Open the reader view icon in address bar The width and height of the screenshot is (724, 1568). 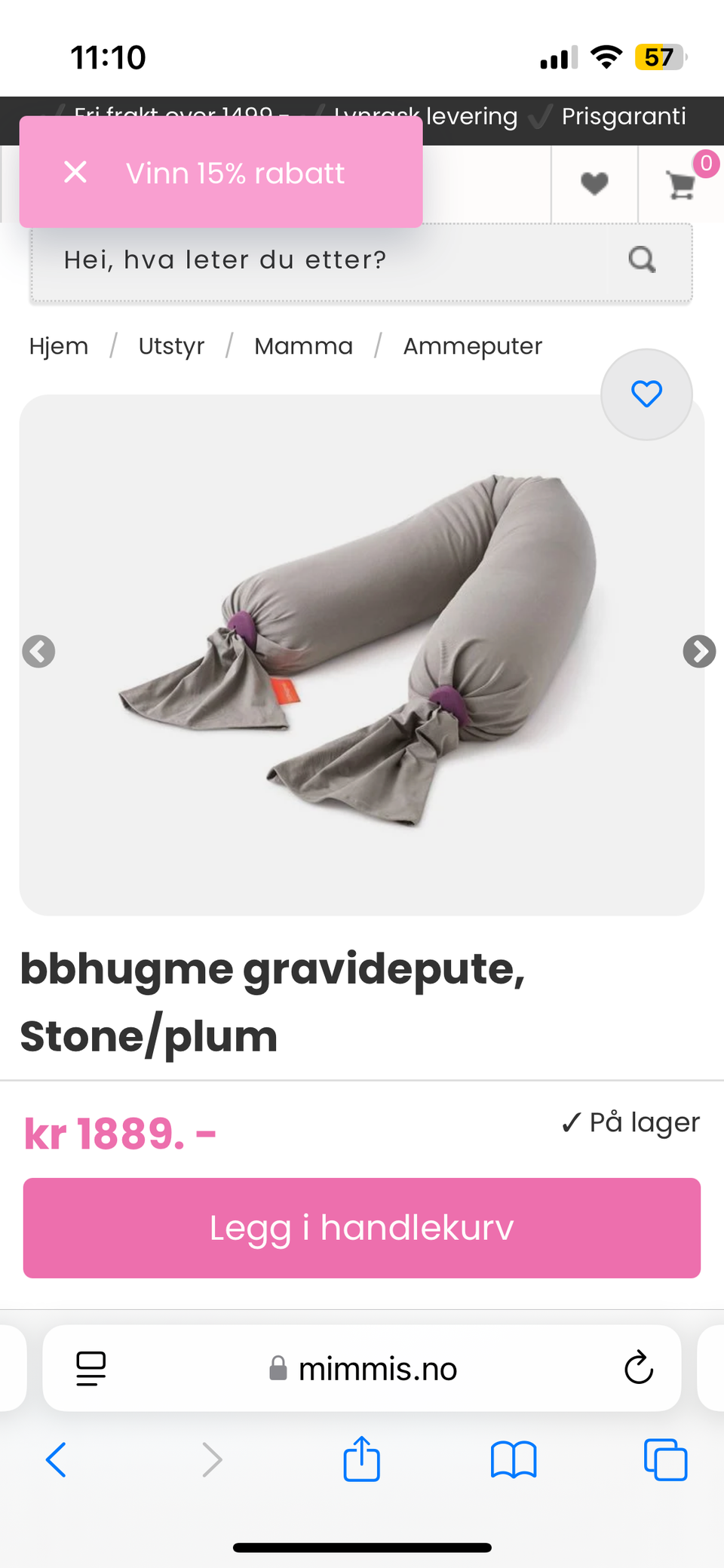click(x=90, y=1368)
